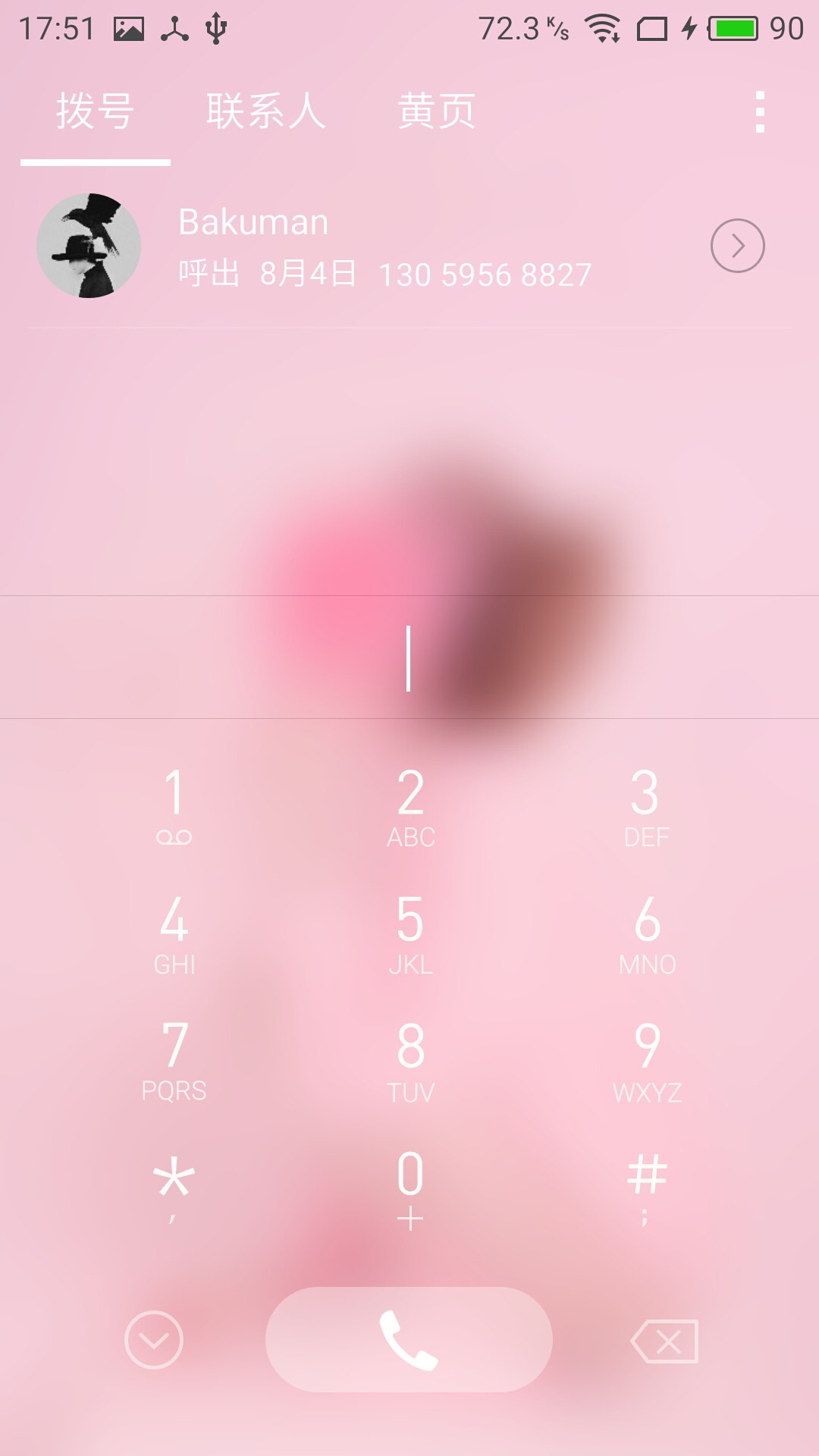Image resolution: width=819 pixels, height=1456 pixels.
Task: Open Bakuman call details arrow
Action: click(737, 246)
